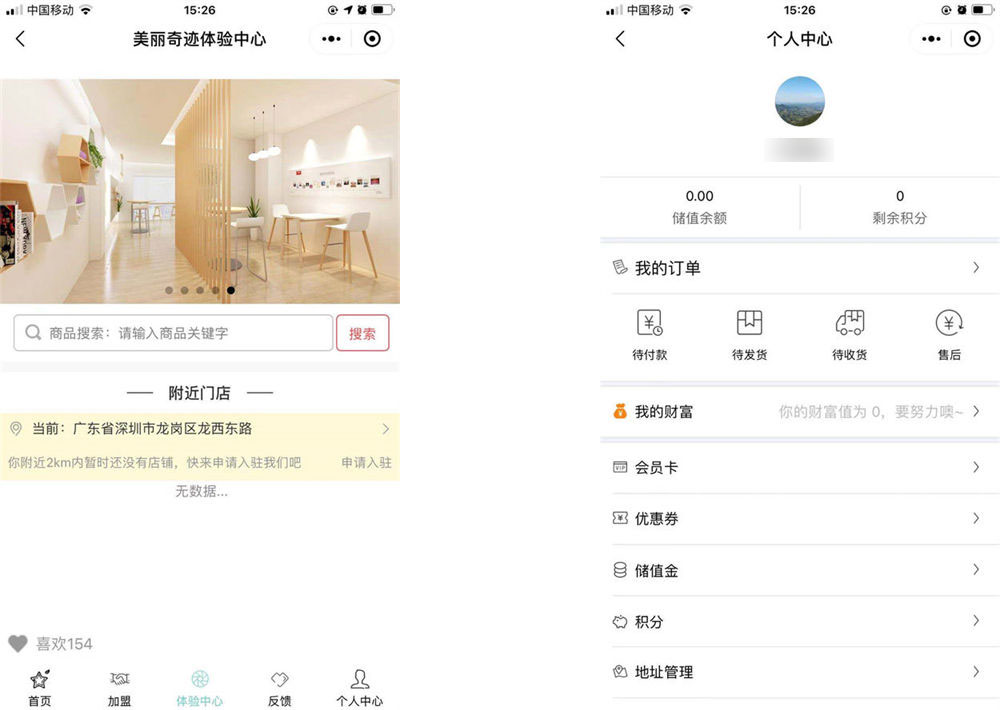View 待付款 orders
The width and height of the screenshot is (1000, 710).
click(650, 335)
